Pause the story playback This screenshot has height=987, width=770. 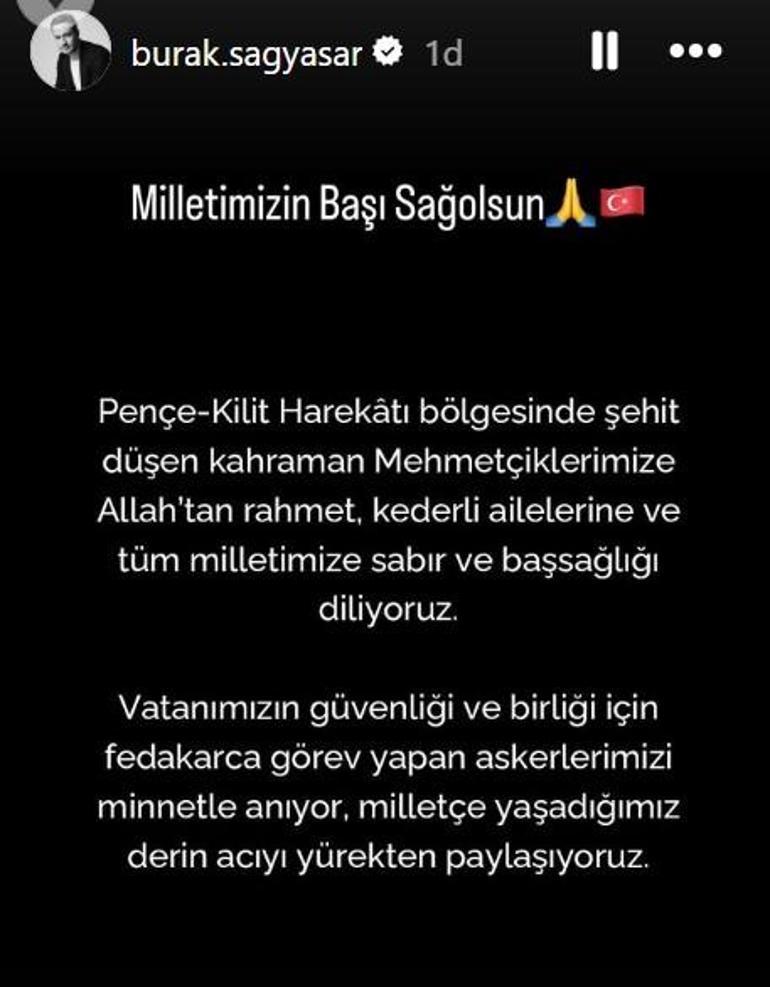pos(604,52)
